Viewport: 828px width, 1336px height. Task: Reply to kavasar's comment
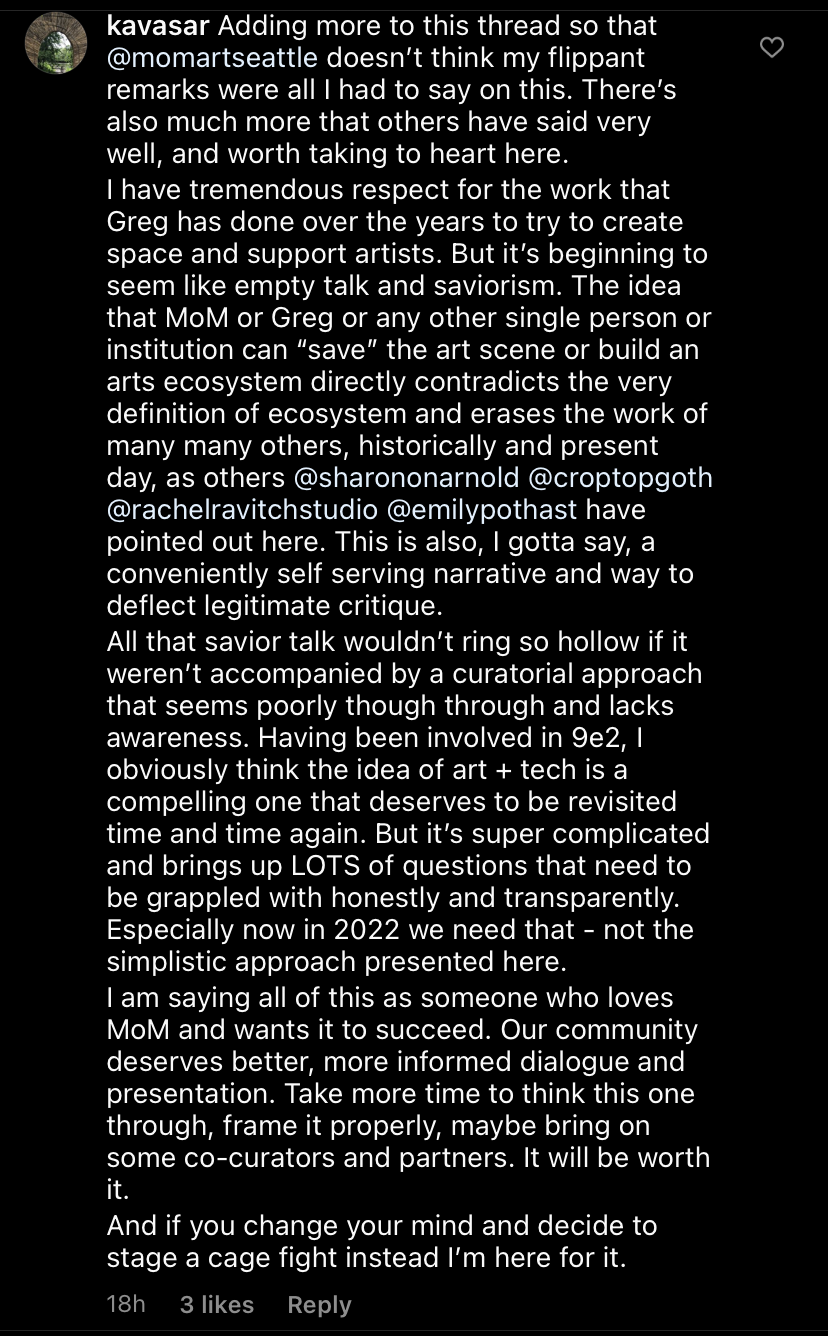point(319,1304)
